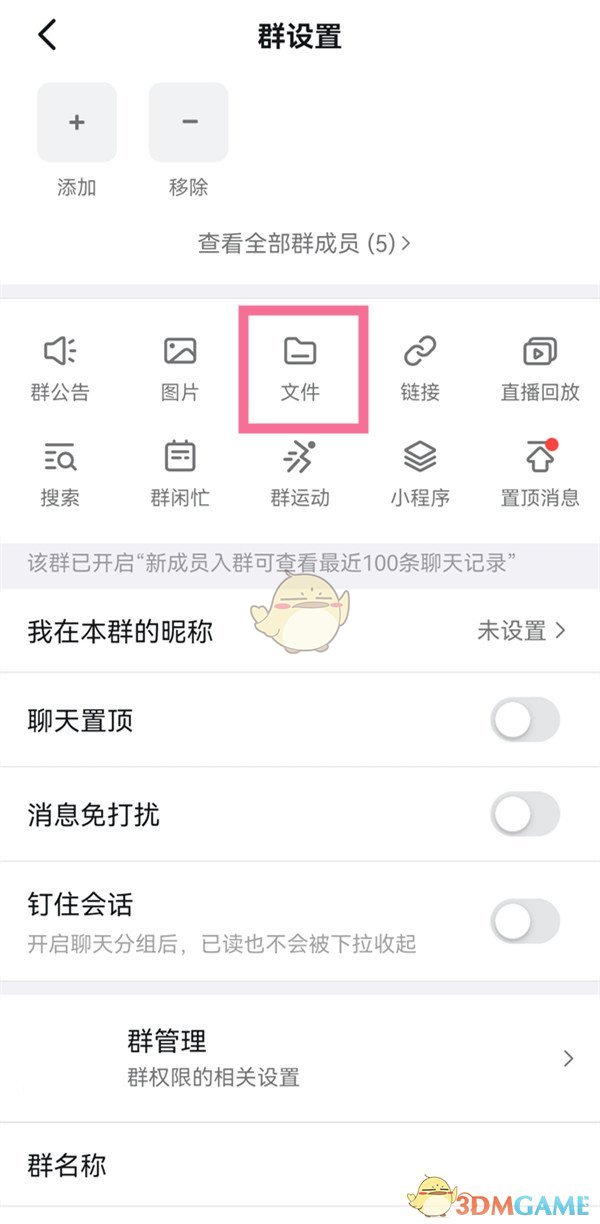This screenshot has height=1224, width=600.
Task: Open 群闲忙 calendar
Action: coord(180,472)
